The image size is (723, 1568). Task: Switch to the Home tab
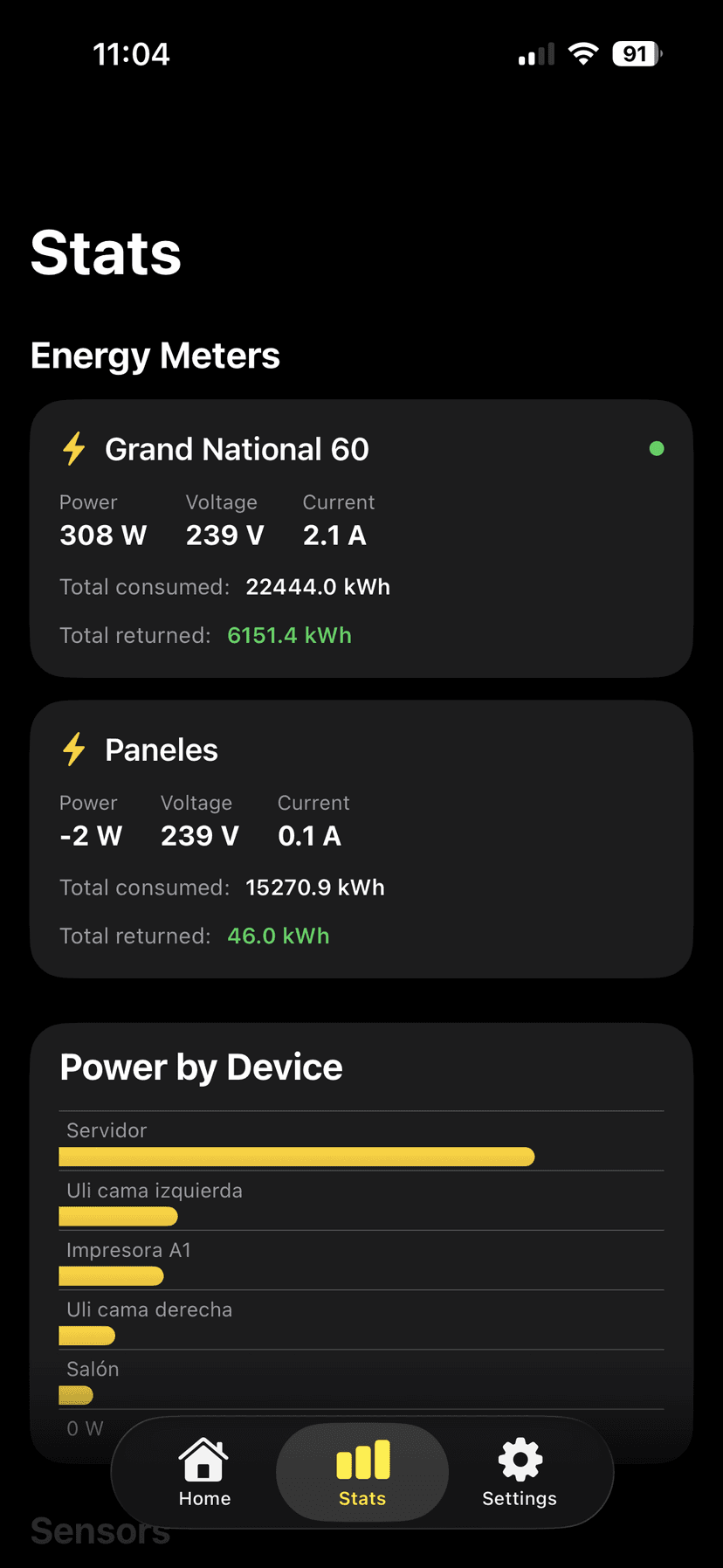click(203, 1473)
